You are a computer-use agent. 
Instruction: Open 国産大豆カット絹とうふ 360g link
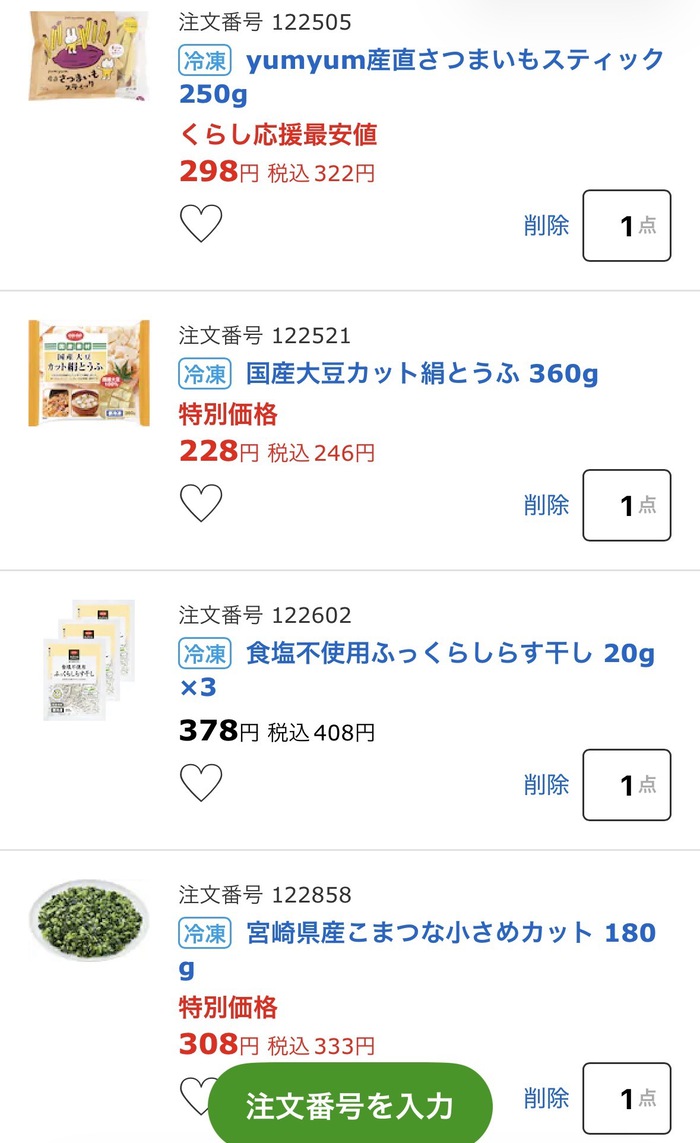click(421, 373)
